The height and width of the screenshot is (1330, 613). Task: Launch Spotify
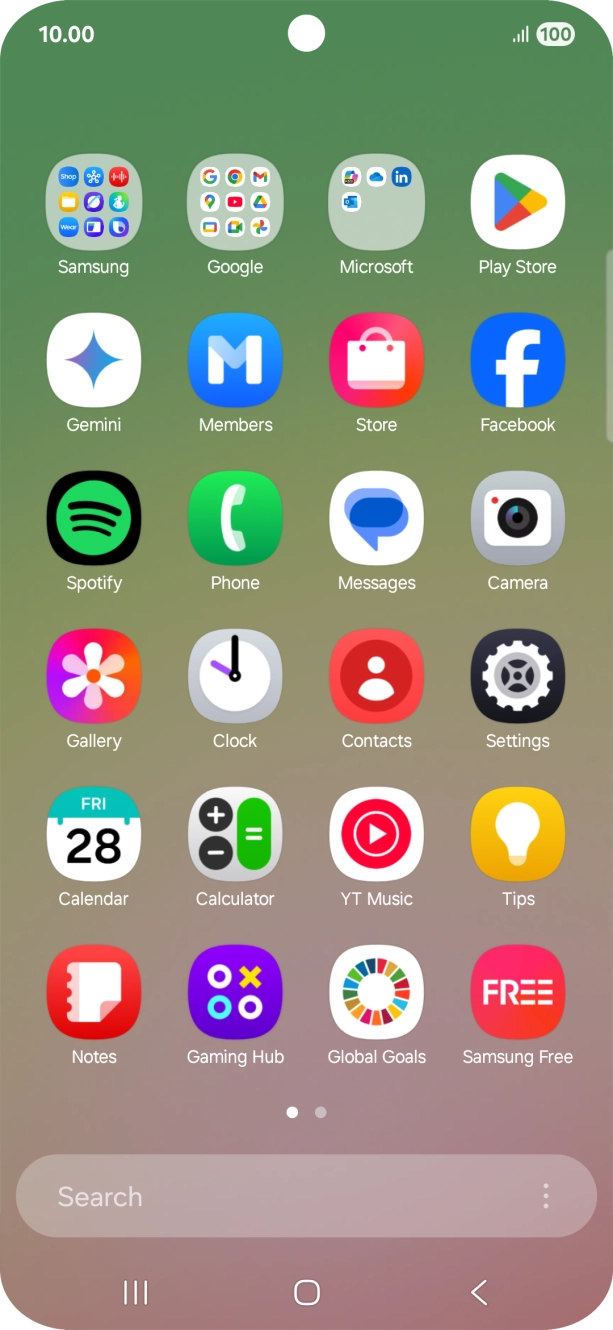[94, 518]
